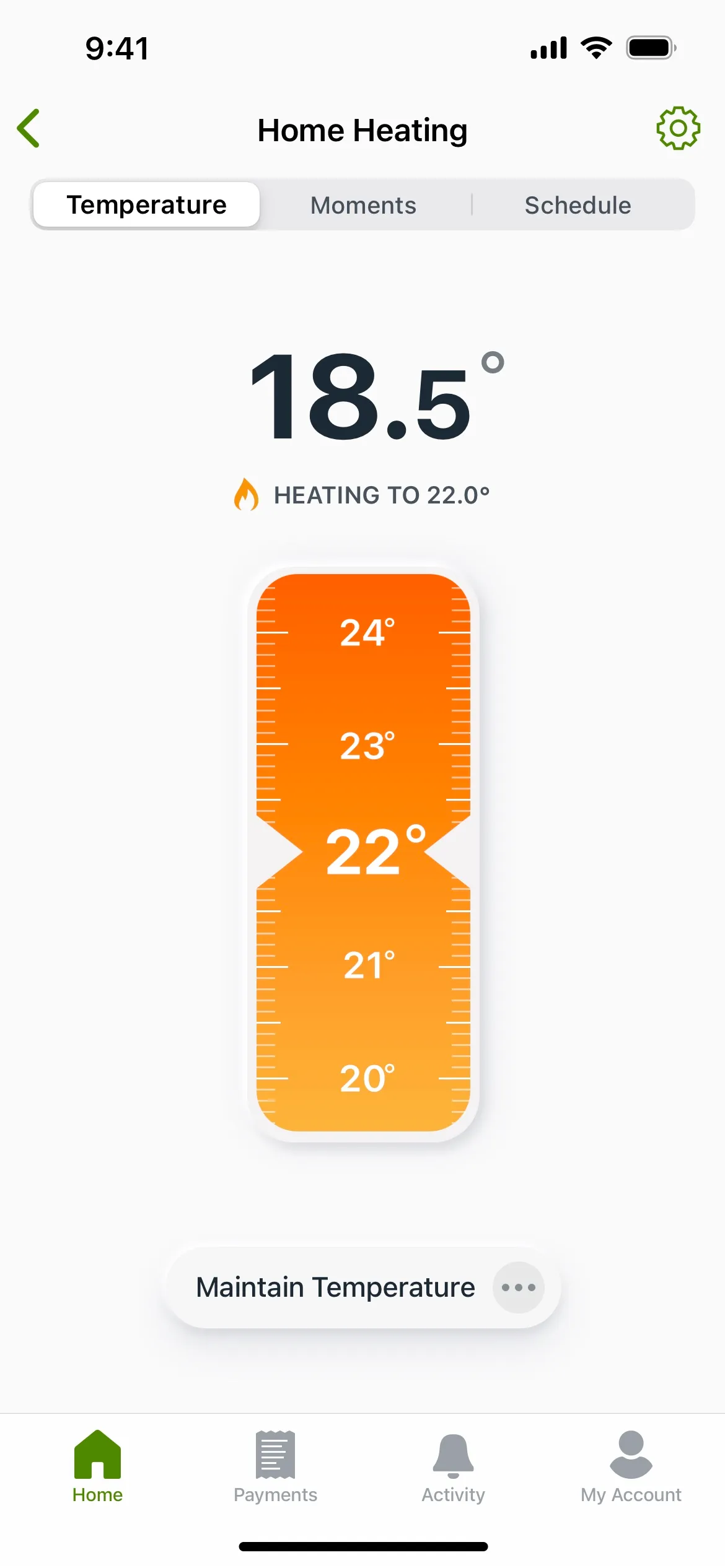Open heating settings gear

click(x=678, y=128)
